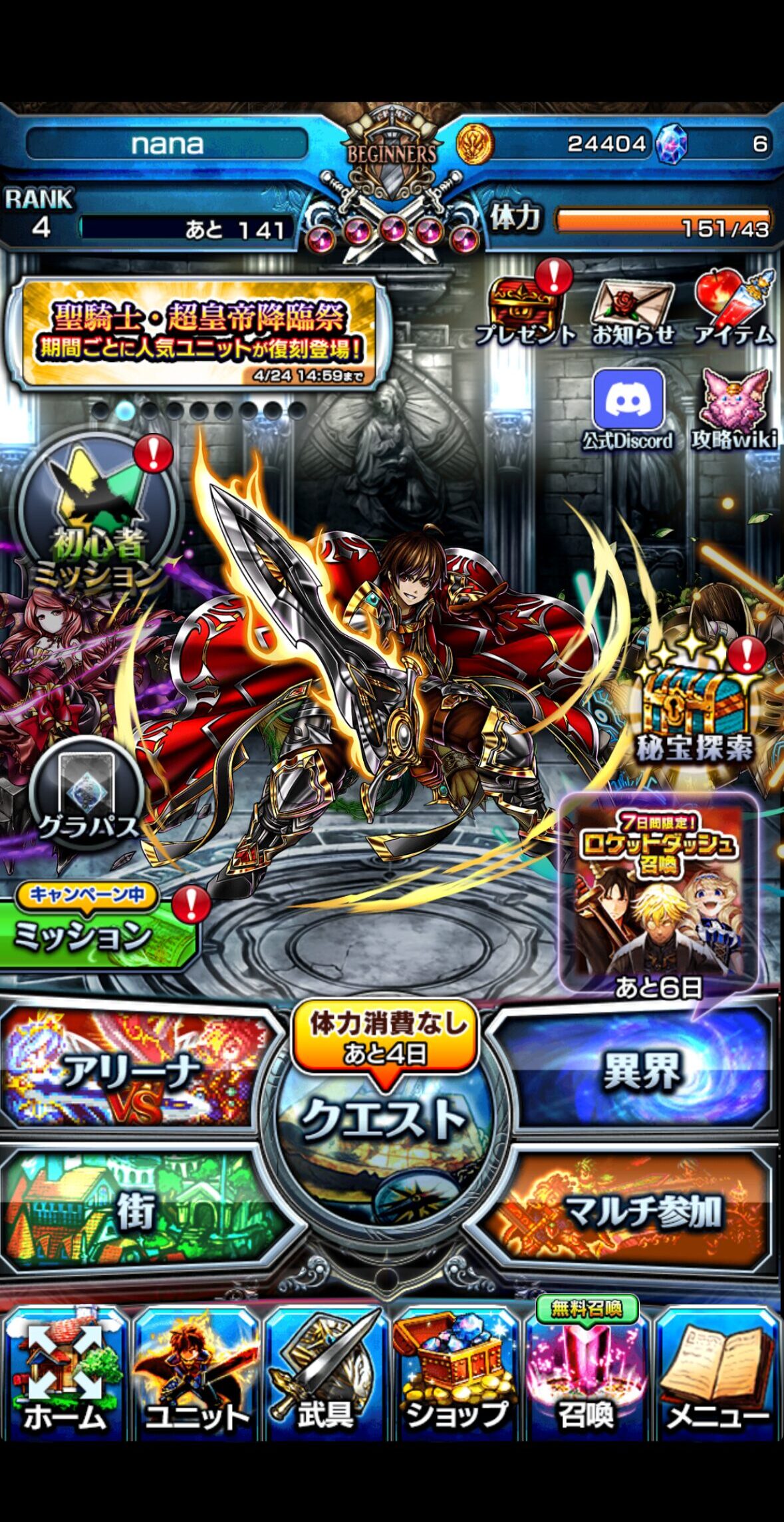This screenshot has height=1522, width=784.
Task: Open the 攻略wiki guide
Action: pos(734,410)
